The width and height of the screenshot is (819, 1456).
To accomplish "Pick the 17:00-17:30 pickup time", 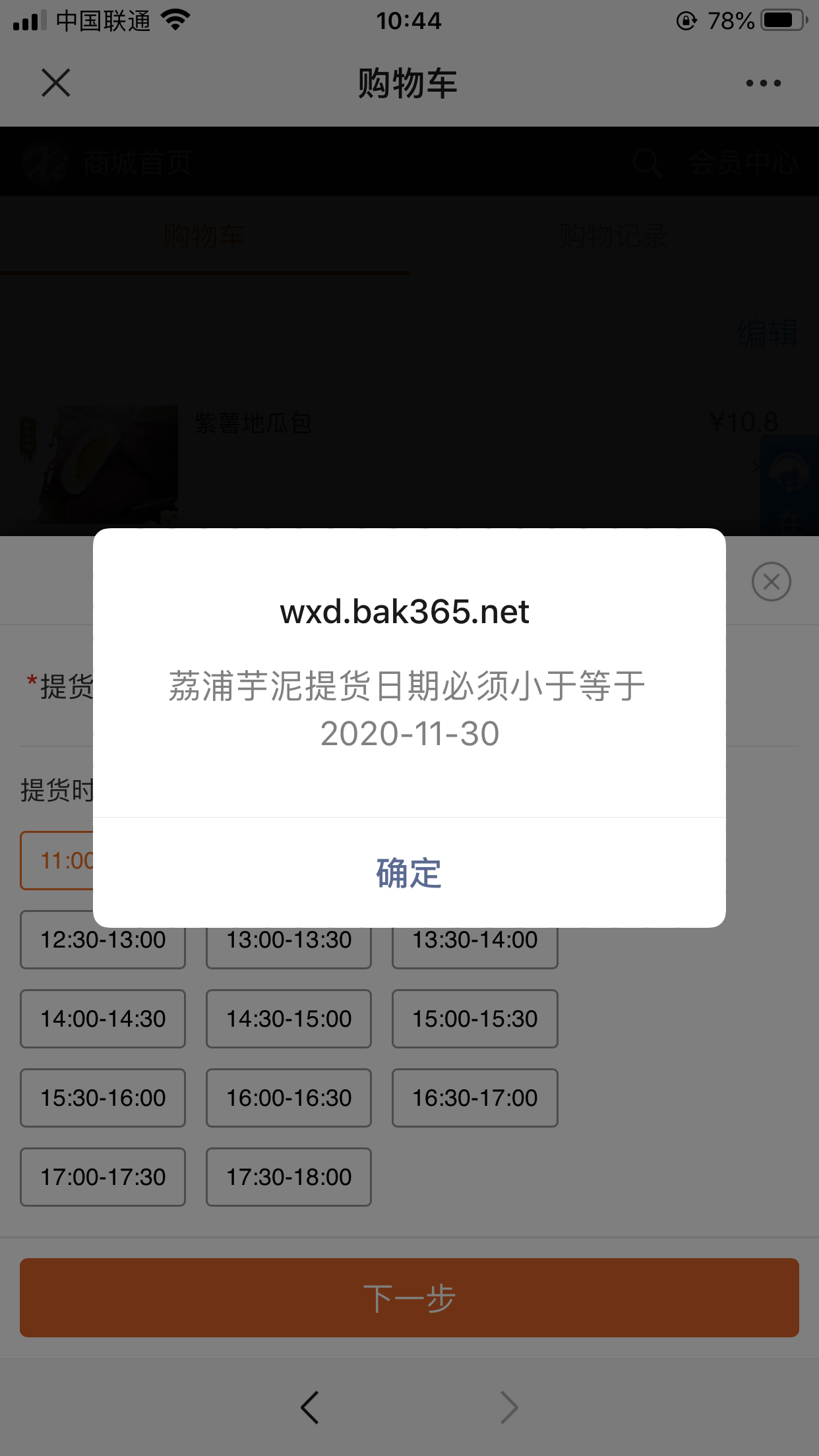I will pos(103,1177).
